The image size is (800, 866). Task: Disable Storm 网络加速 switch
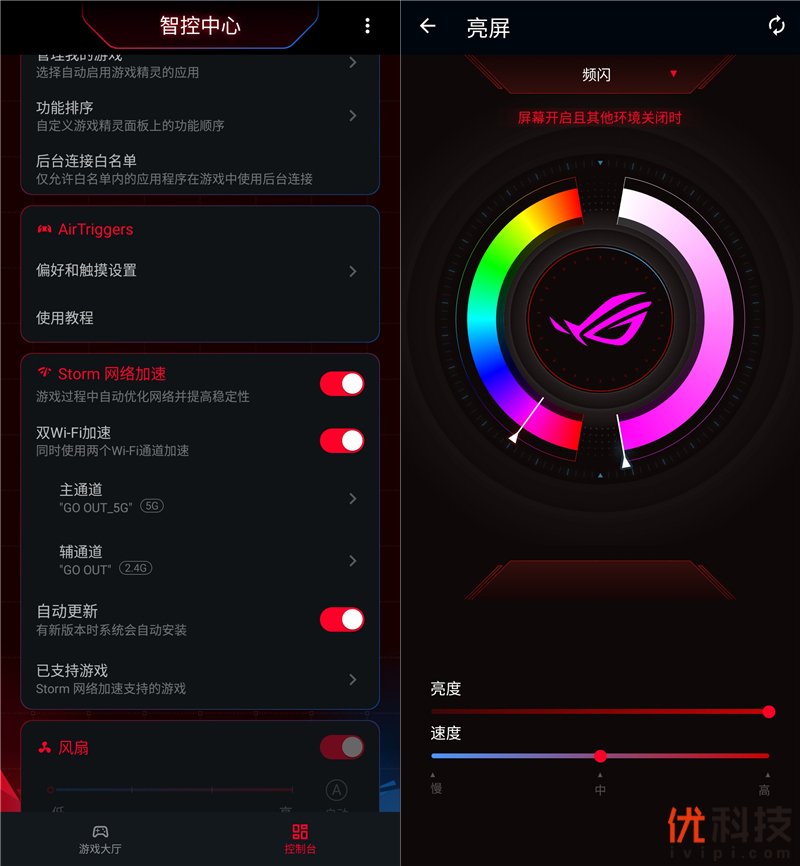click(341, 383)
